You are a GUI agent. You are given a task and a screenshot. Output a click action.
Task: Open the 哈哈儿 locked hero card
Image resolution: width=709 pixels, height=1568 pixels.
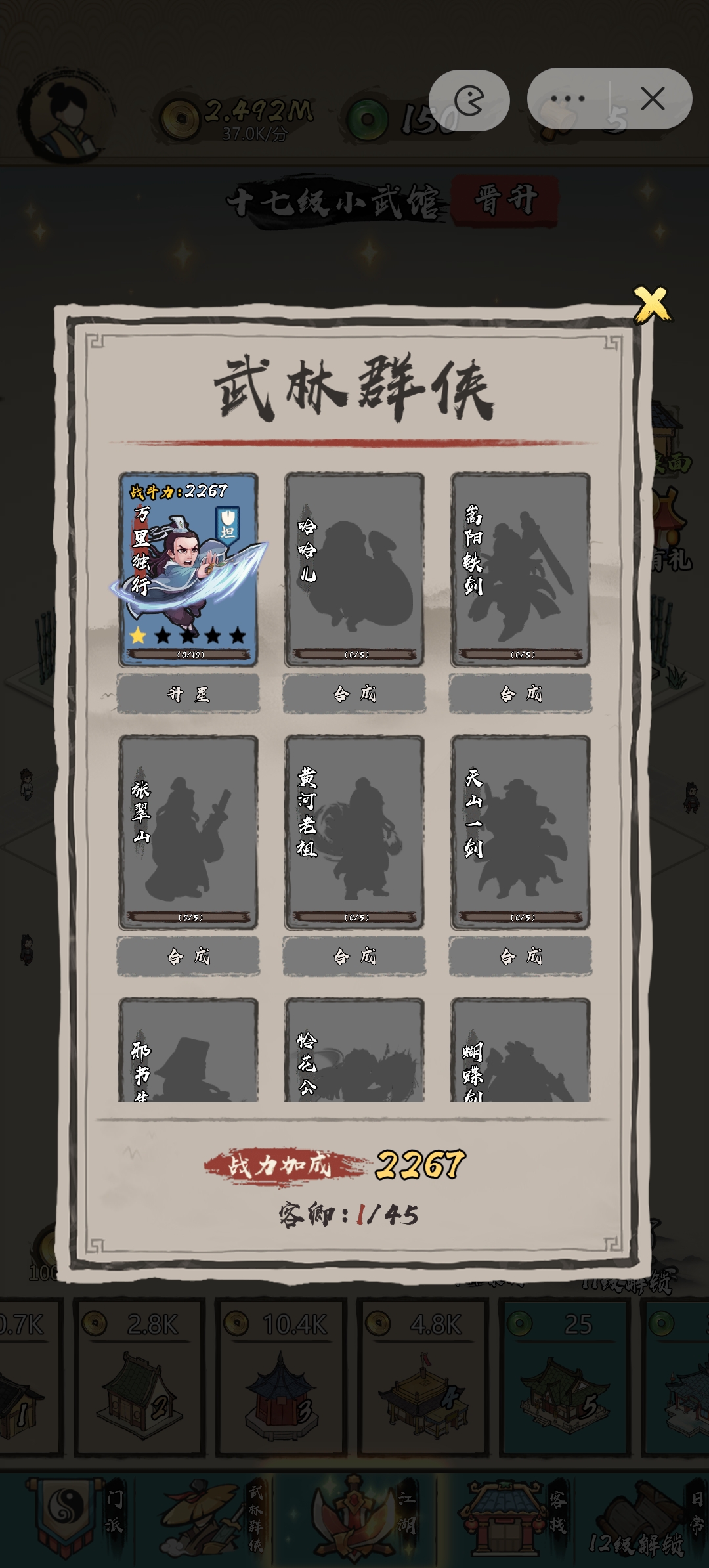click(x=354, y=569)
